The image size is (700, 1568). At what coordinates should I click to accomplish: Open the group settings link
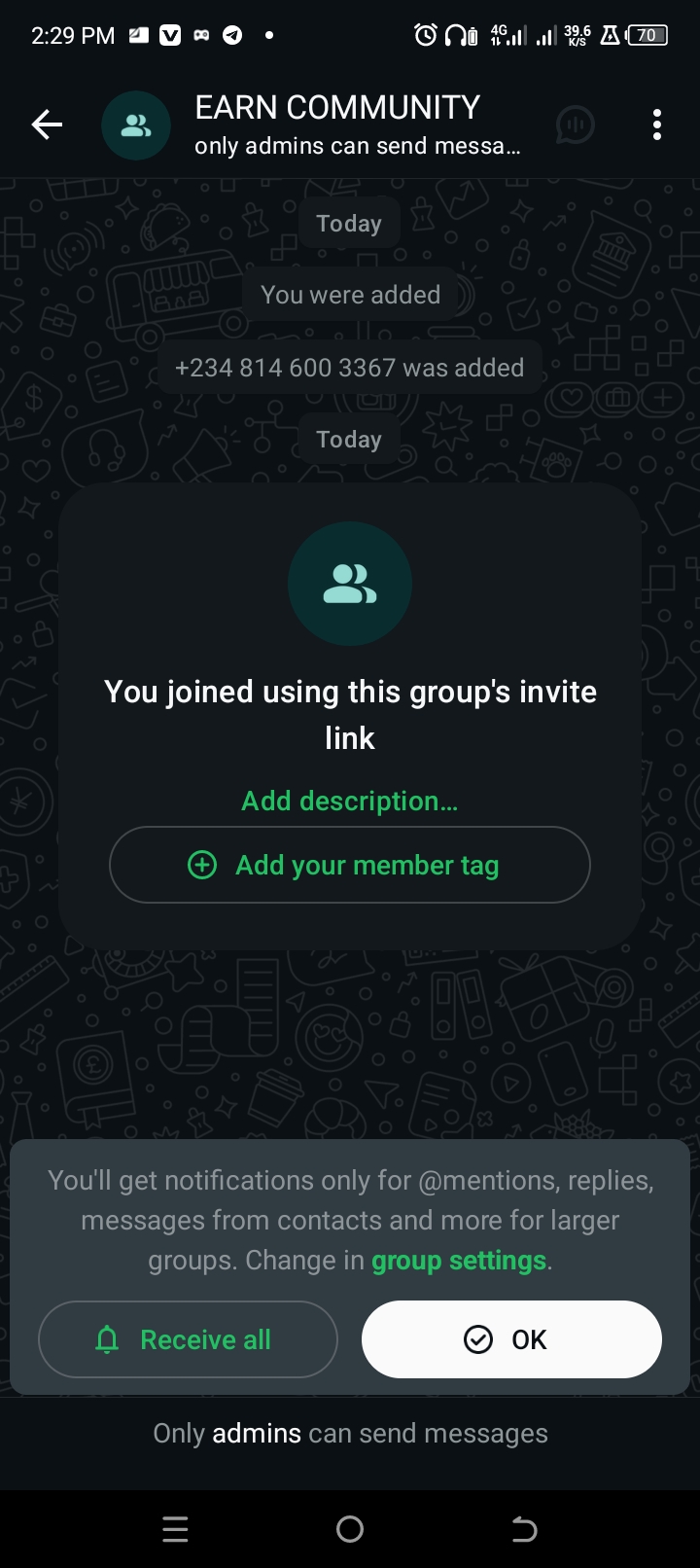(459, 1261)
